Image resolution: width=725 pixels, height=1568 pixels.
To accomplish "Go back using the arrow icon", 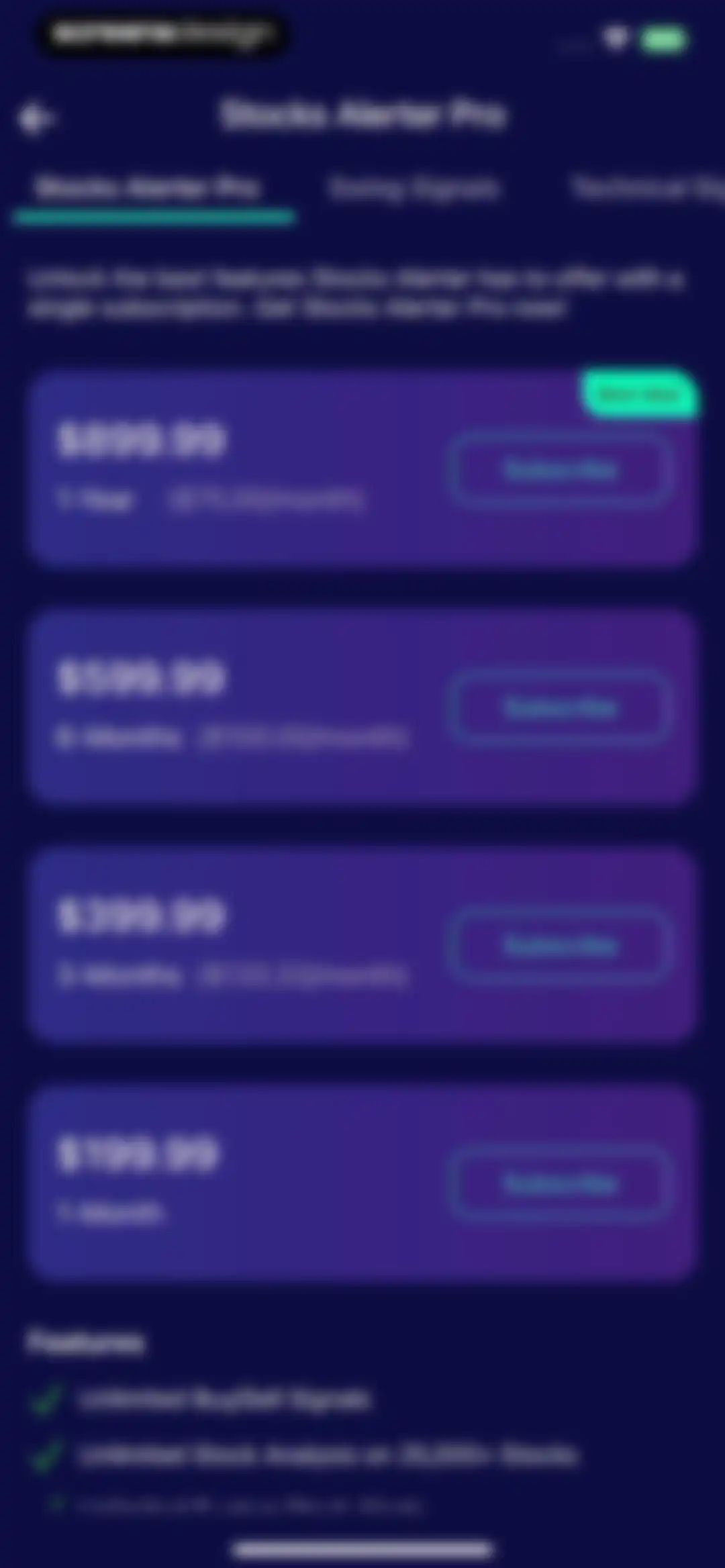I will (x=34, y=118).
